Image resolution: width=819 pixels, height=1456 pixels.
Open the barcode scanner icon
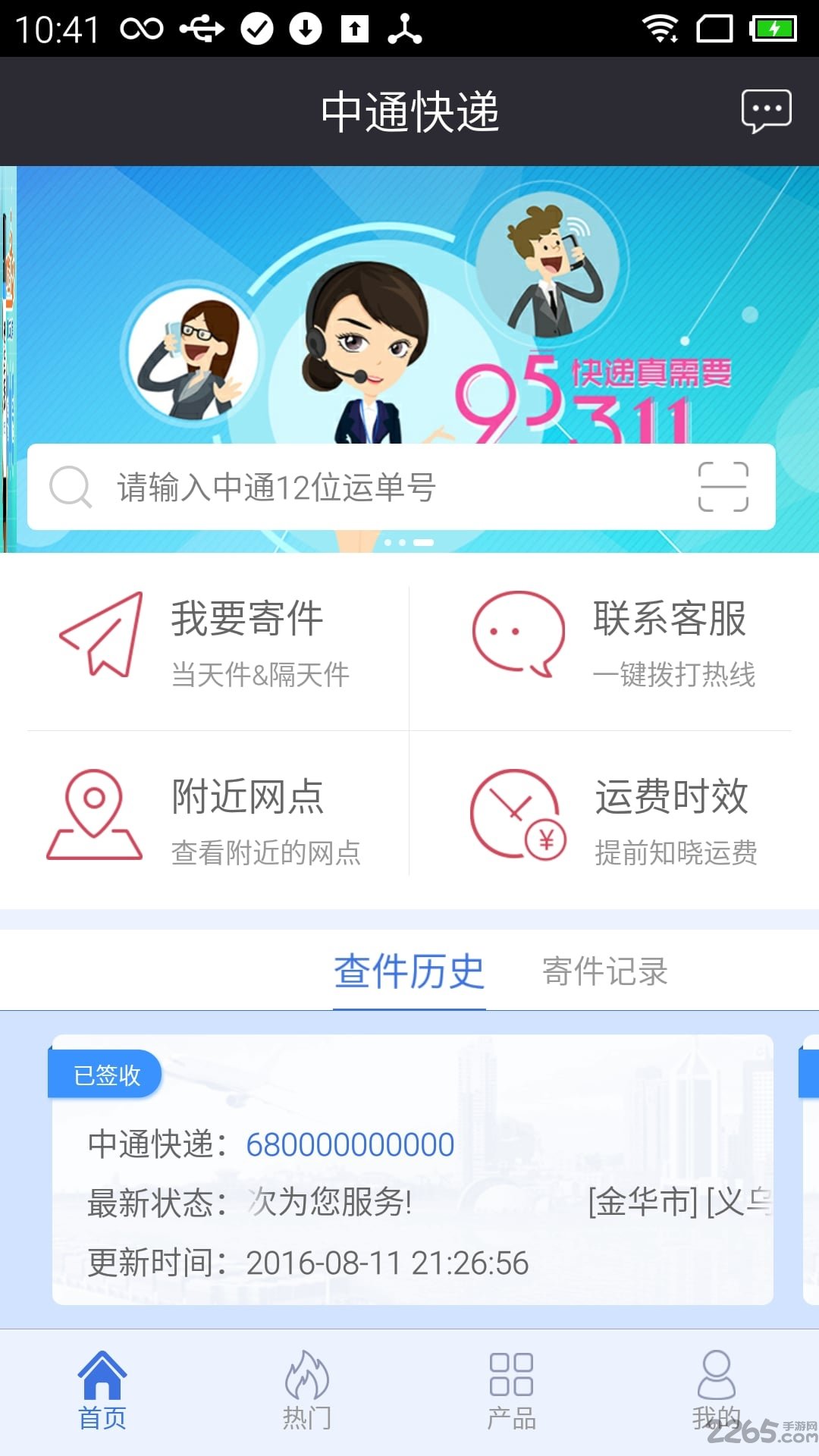coord(723,487)
